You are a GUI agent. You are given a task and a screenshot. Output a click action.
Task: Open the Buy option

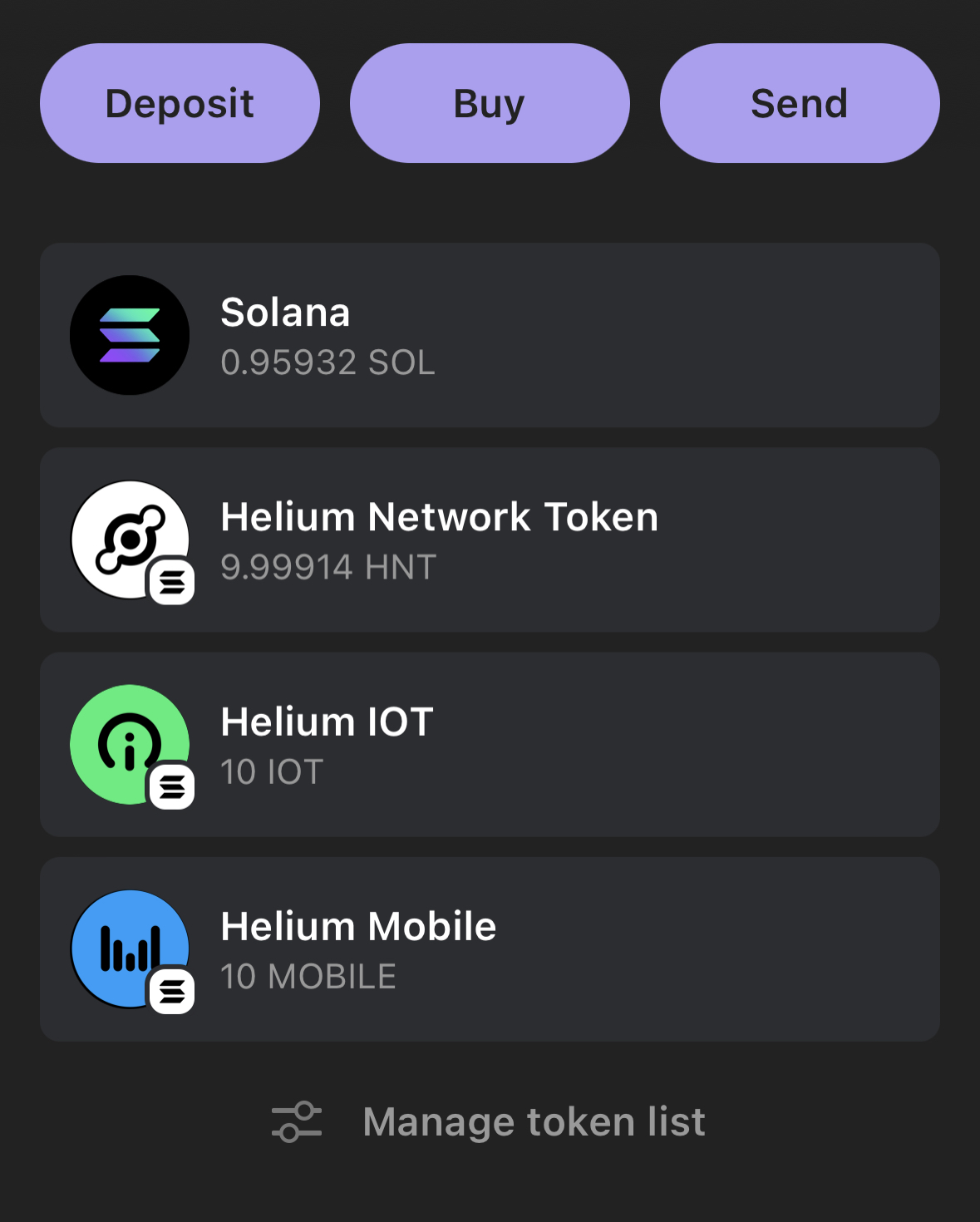pos(490,103)
